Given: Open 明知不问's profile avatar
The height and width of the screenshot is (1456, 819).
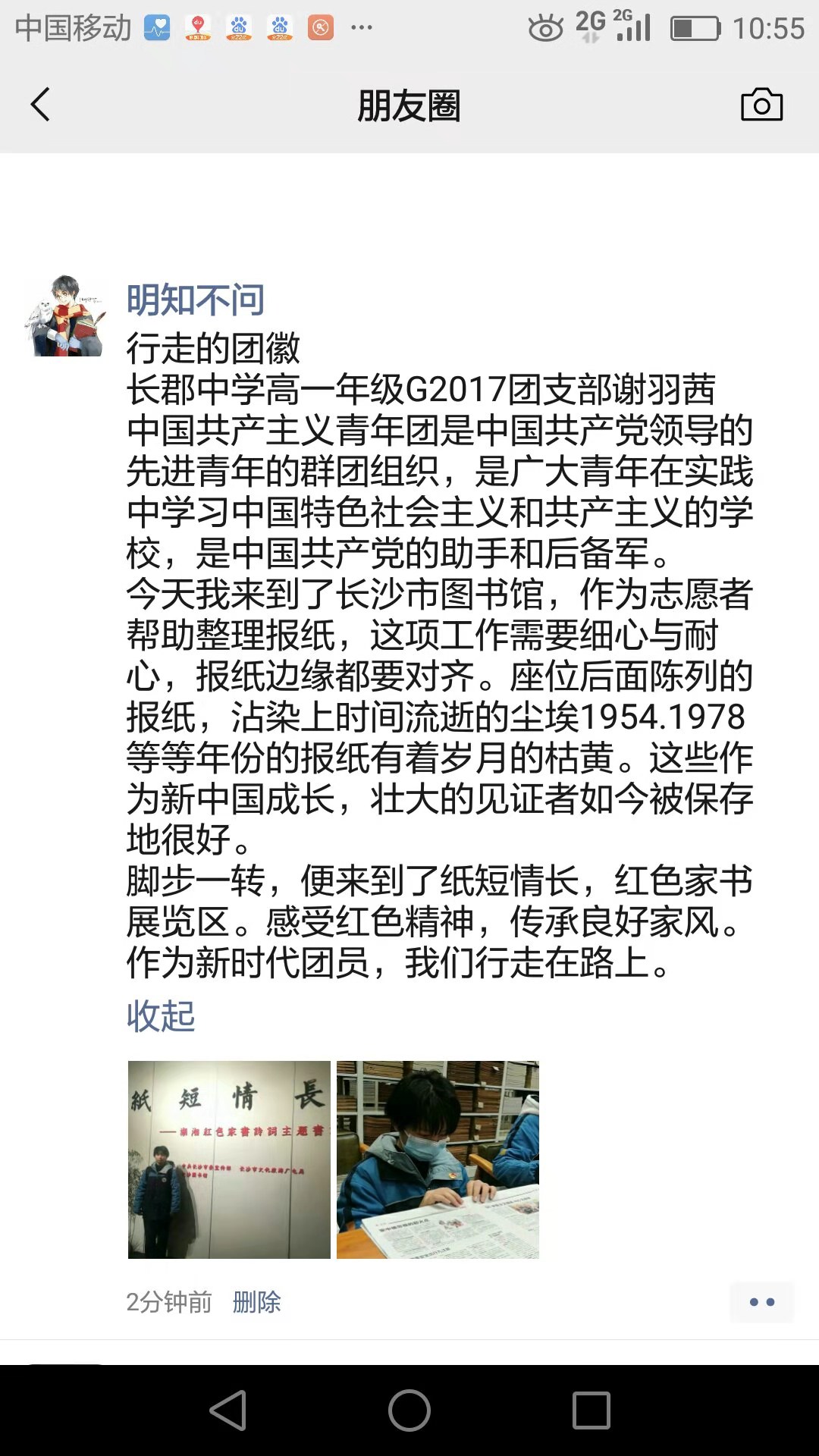Looking at the screenshot, I should 66,315.
